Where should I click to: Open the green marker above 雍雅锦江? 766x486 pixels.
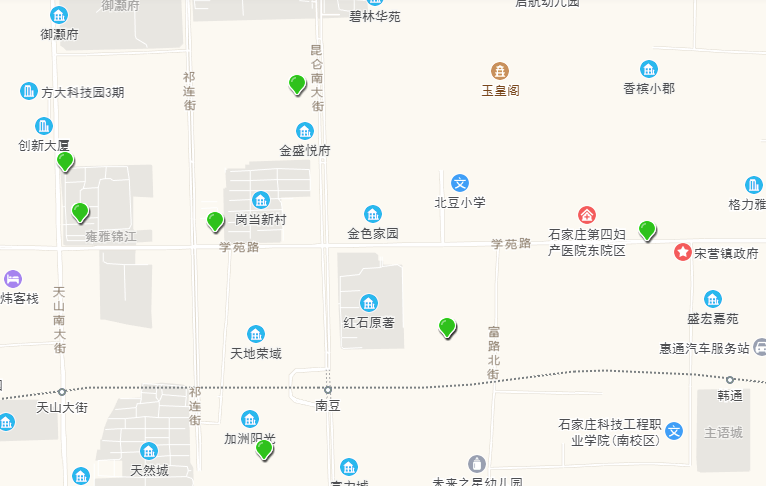pyautogui.click(x=80, y=211)
